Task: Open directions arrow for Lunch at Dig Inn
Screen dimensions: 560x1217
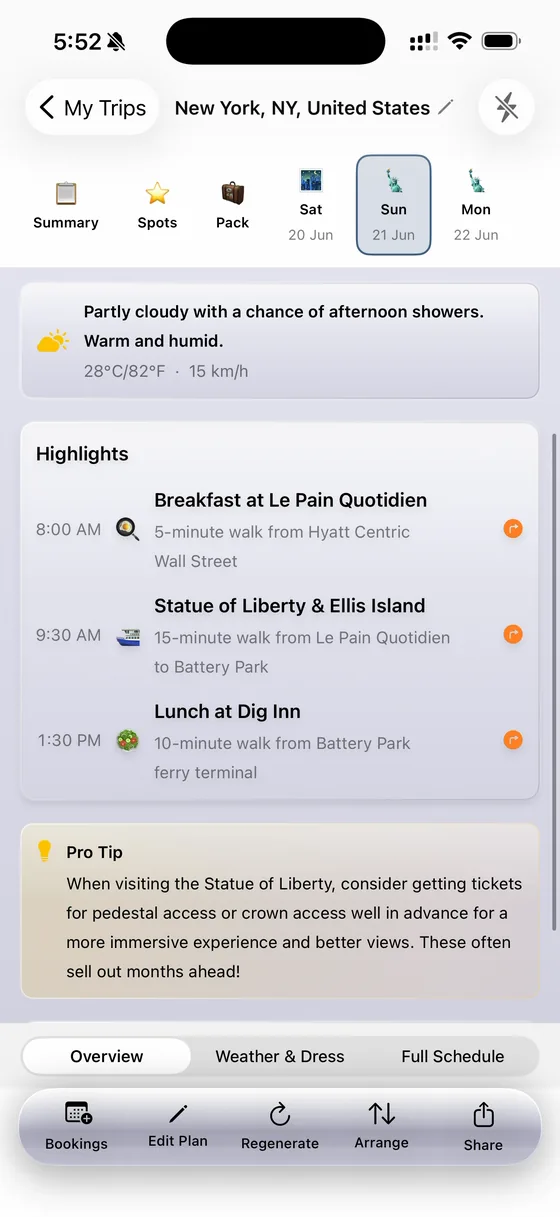Action: point(513,740)
